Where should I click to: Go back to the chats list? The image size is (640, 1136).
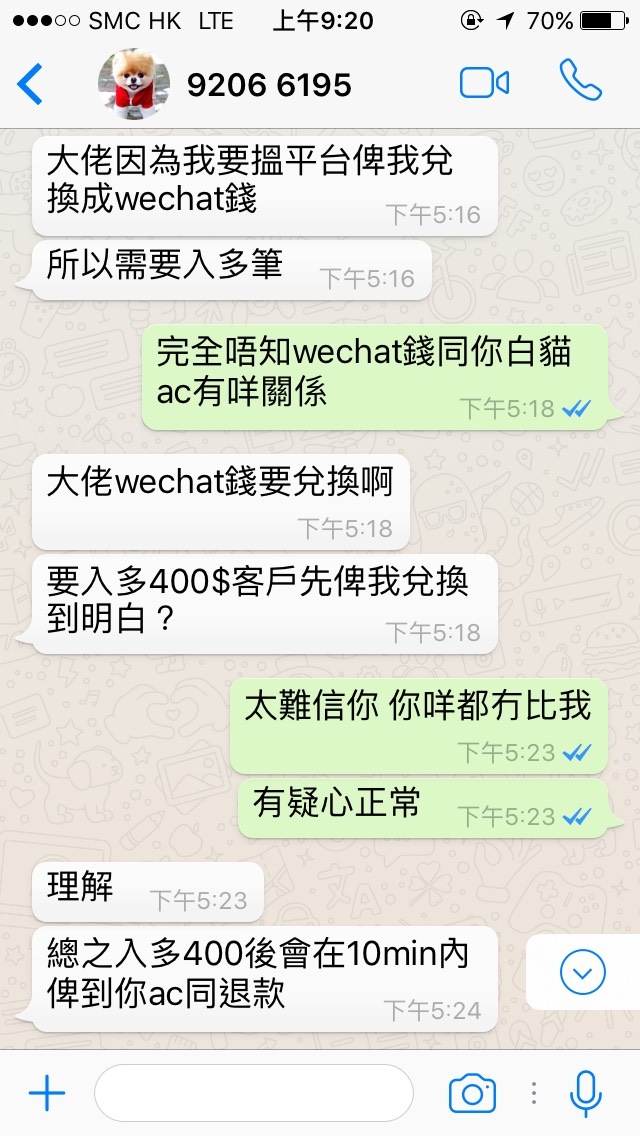(30, 84)
